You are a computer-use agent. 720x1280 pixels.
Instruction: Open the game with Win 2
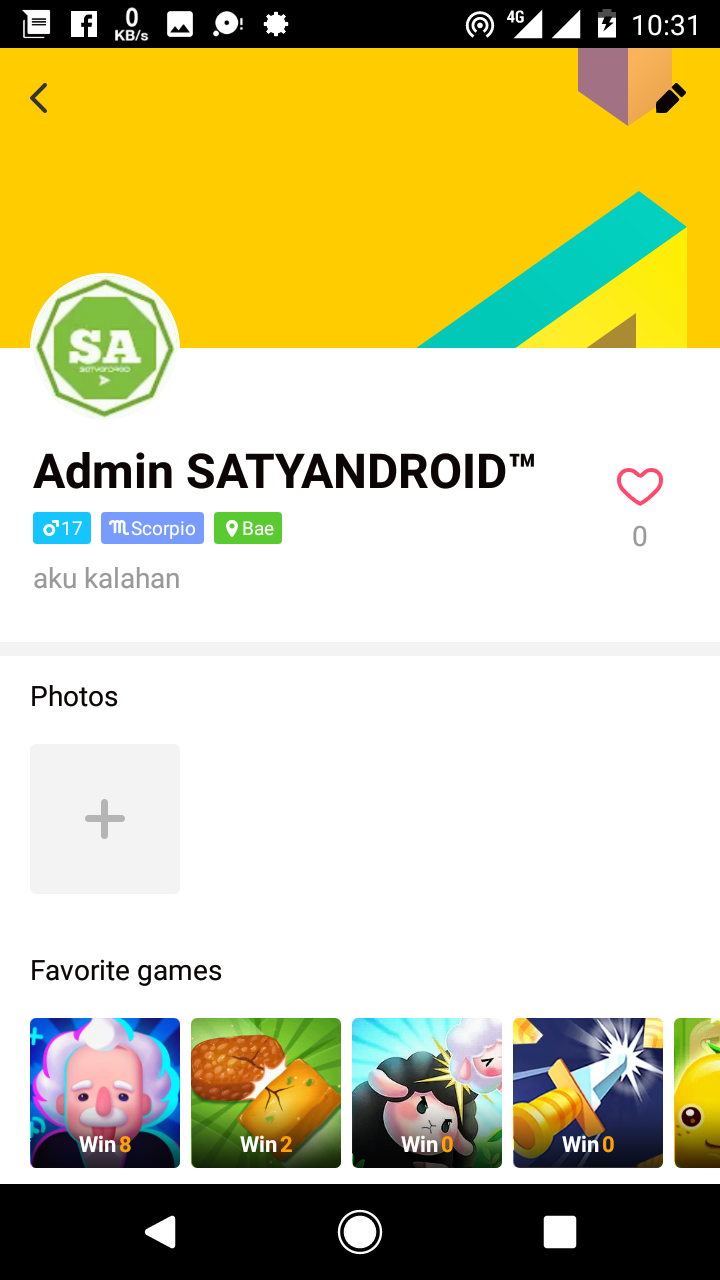[x=266, y=1092]
